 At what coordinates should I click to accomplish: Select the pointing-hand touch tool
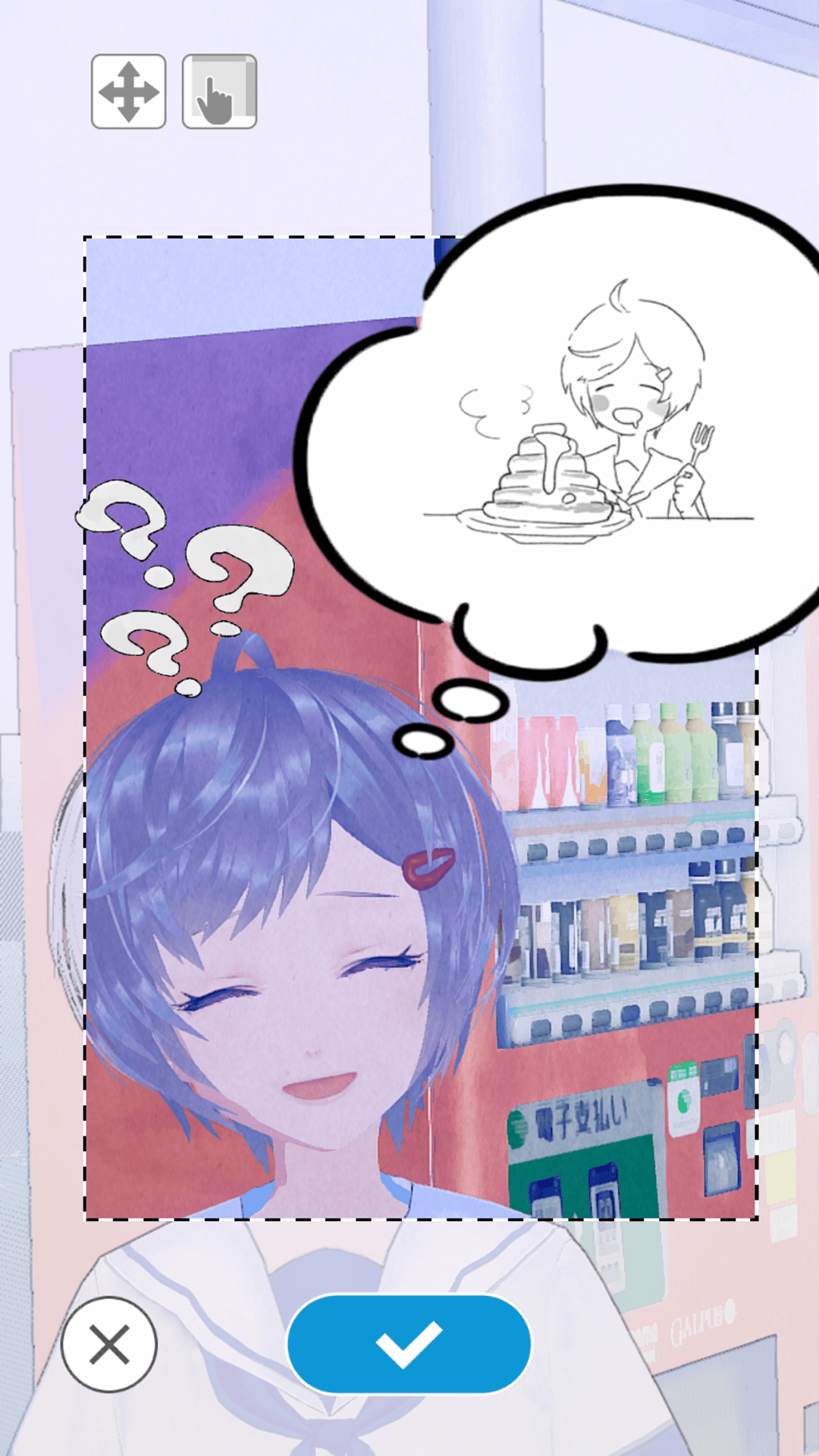pos(219,92)
